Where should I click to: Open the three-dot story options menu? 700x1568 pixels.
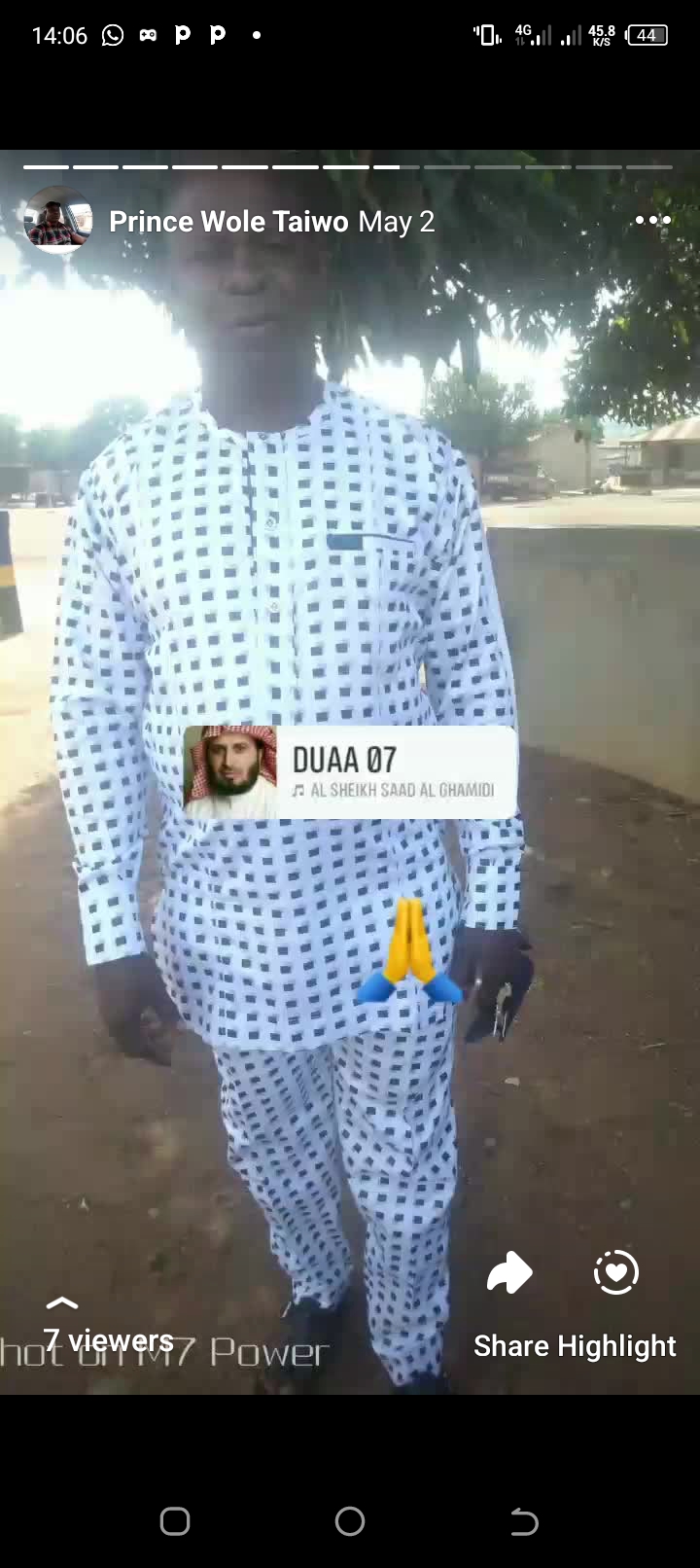pos(652,221)
